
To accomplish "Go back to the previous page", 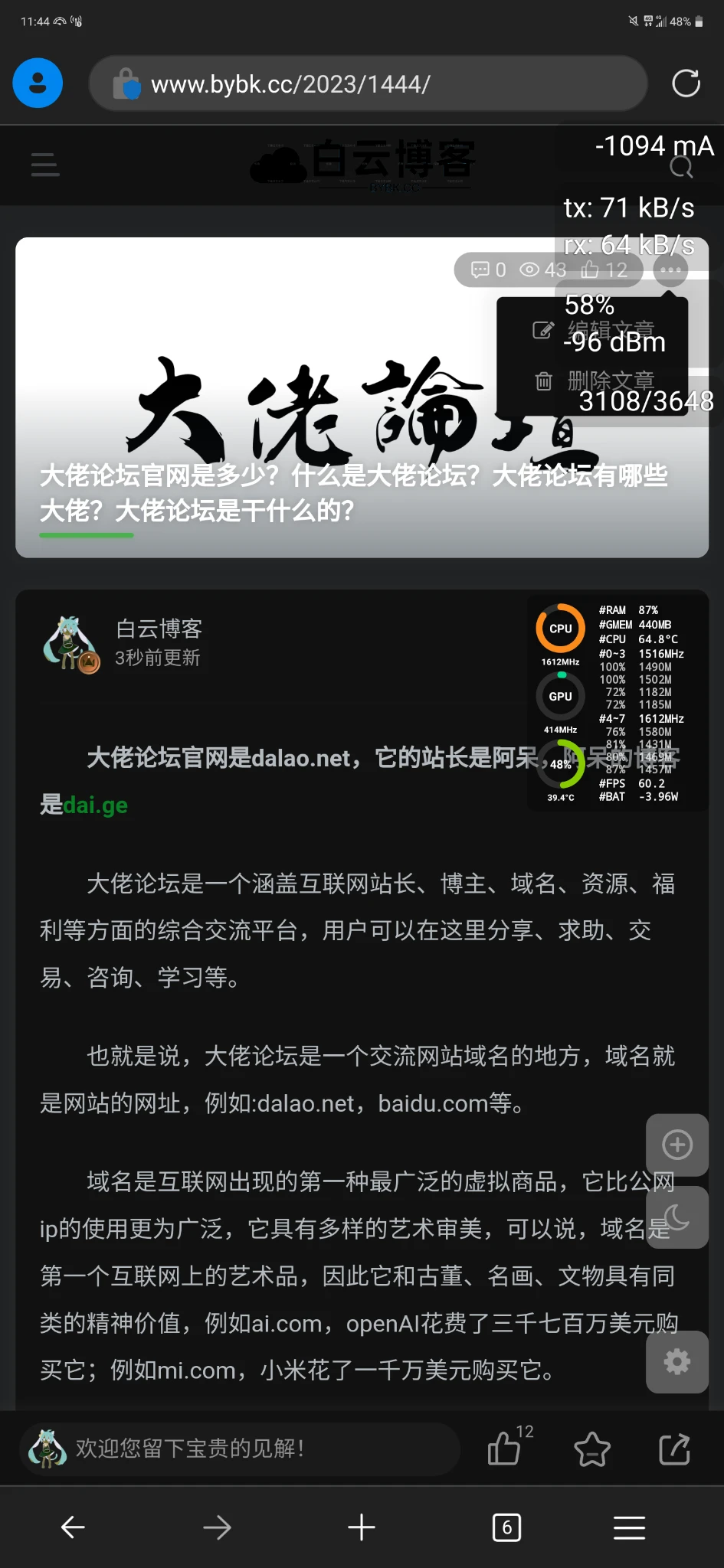I will (73, 1528).
